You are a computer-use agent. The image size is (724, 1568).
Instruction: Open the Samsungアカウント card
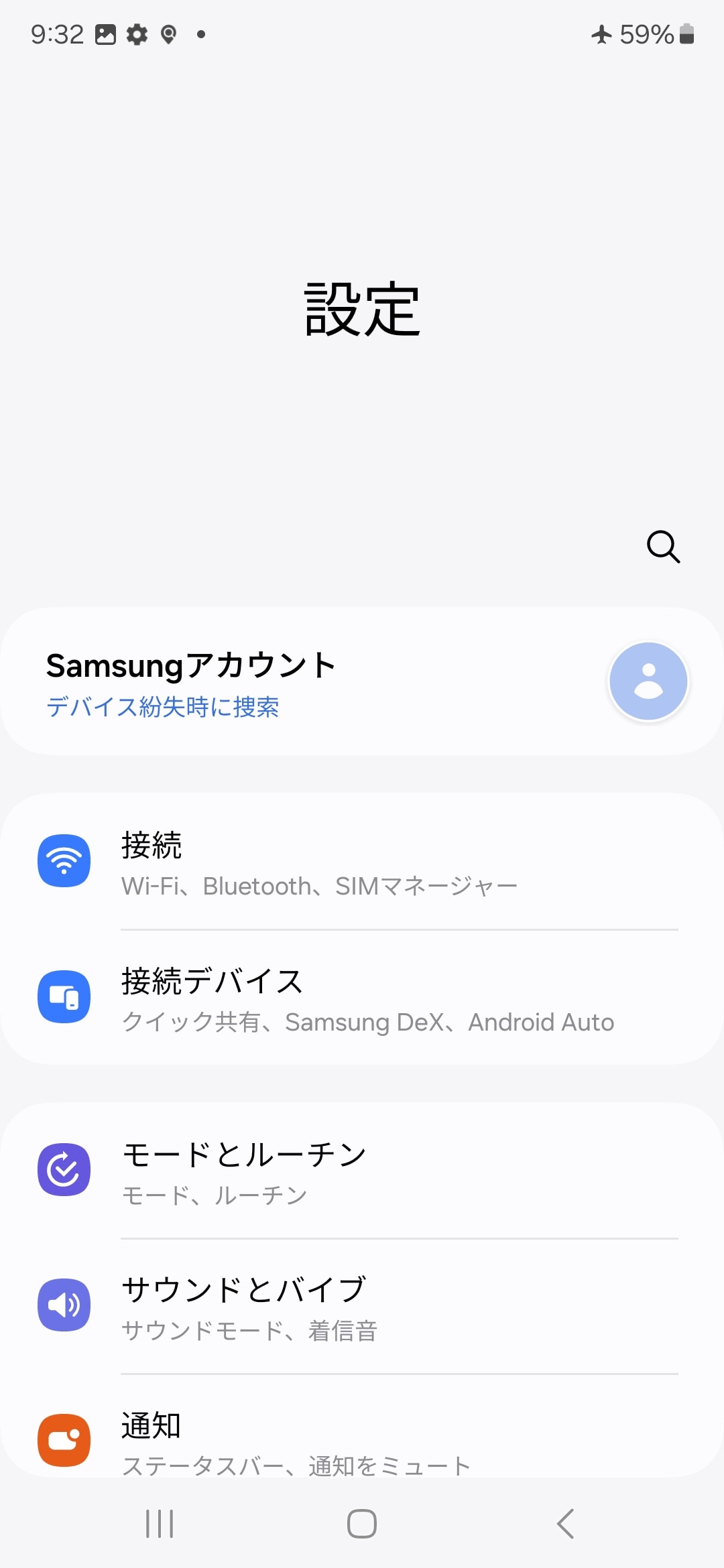pos(362,681)
